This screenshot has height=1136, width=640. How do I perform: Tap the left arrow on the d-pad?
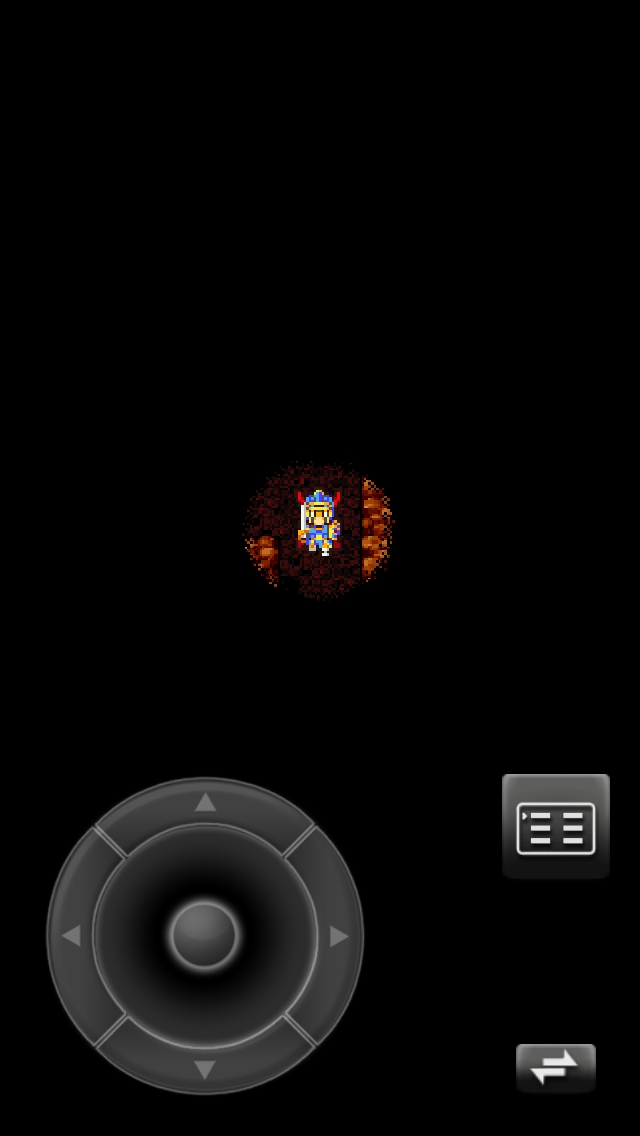(72, 936)
